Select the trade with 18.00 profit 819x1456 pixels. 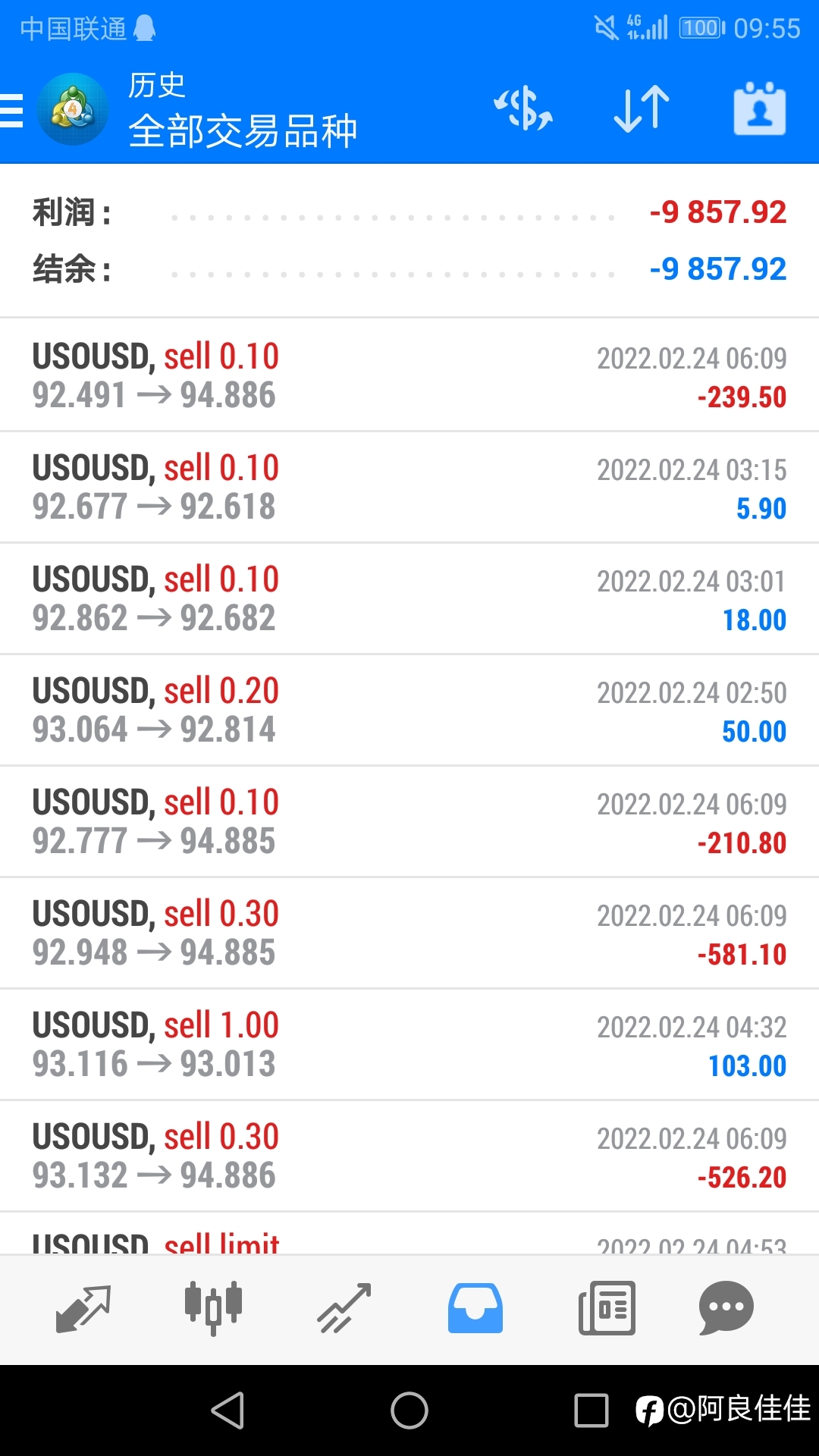coord(409,598)
